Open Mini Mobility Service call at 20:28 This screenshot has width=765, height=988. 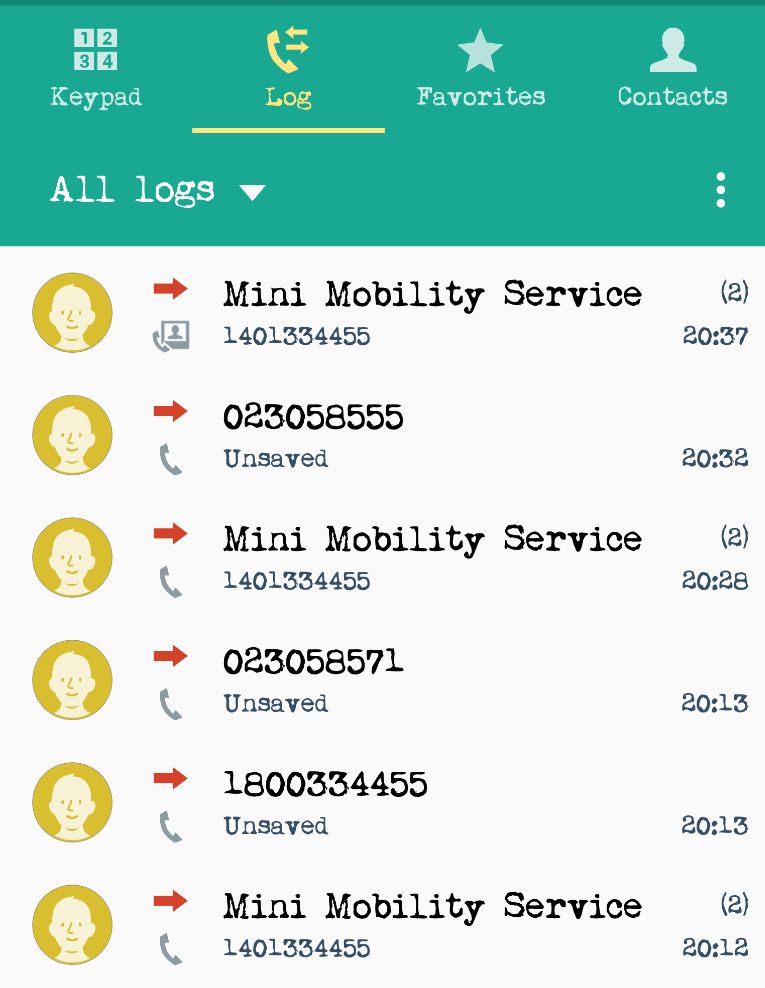pyautogui.click(x=382, y=558)
